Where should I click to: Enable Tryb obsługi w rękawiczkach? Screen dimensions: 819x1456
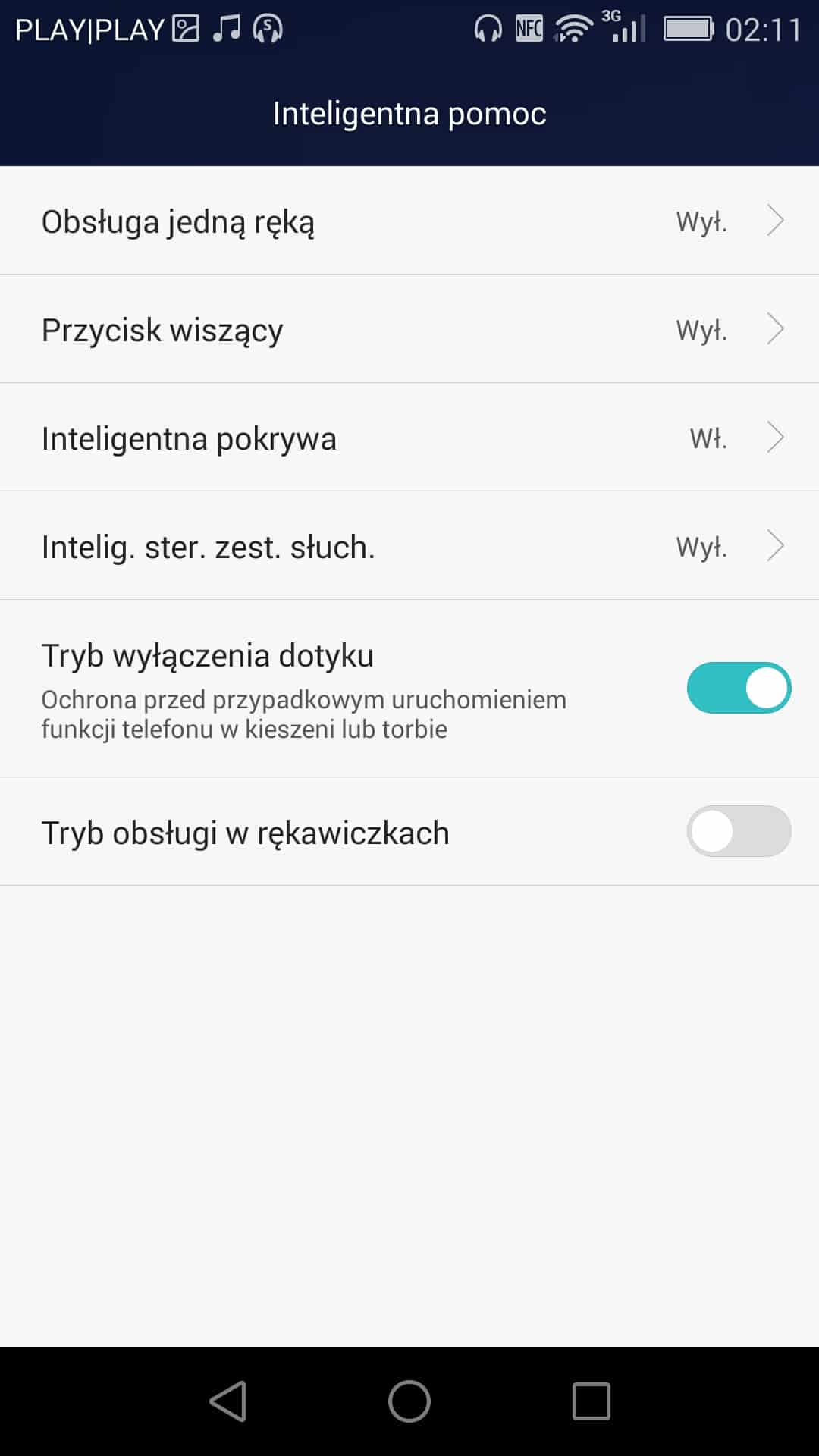pyautogui.click(x=739, y=831)
